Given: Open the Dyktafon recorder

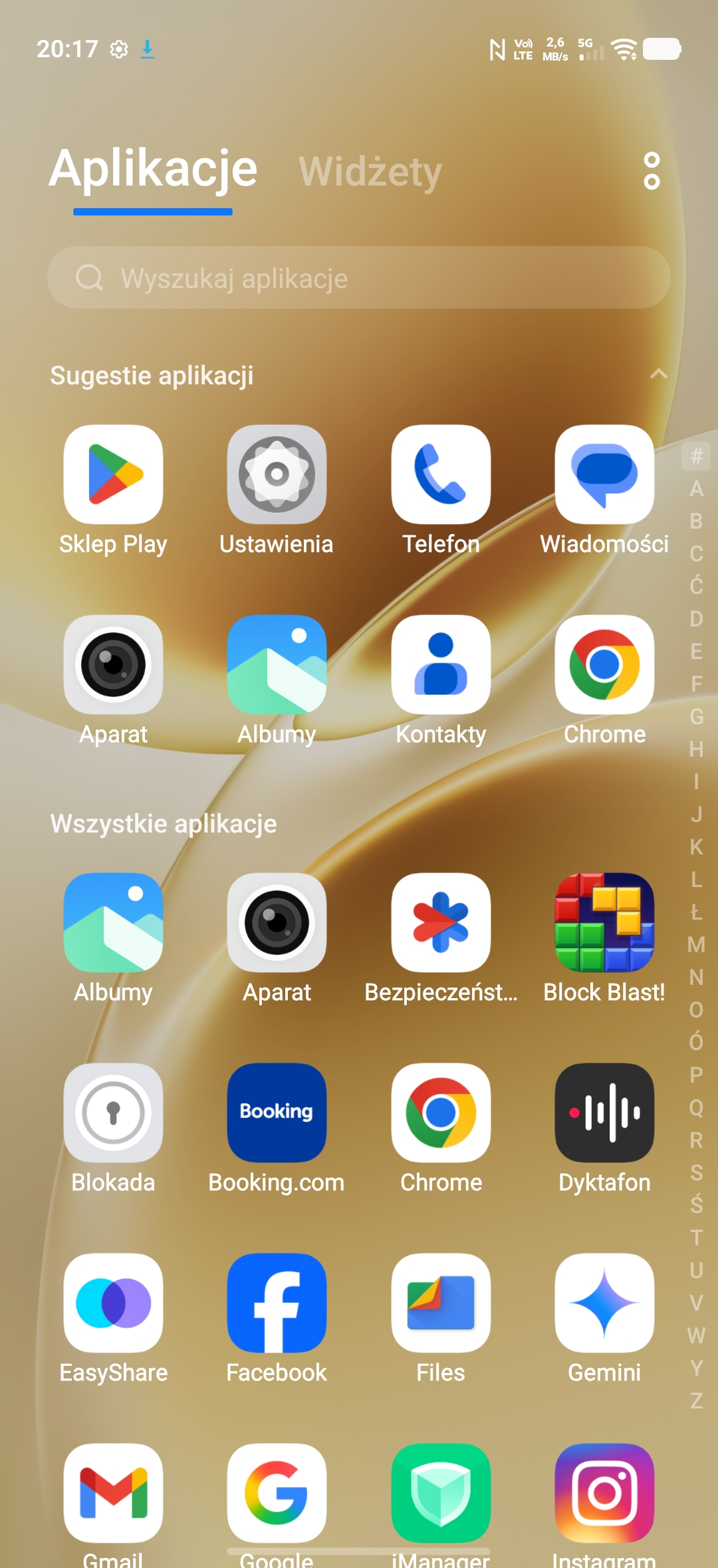Looking at the screenshot, I should pos(604,1113).
